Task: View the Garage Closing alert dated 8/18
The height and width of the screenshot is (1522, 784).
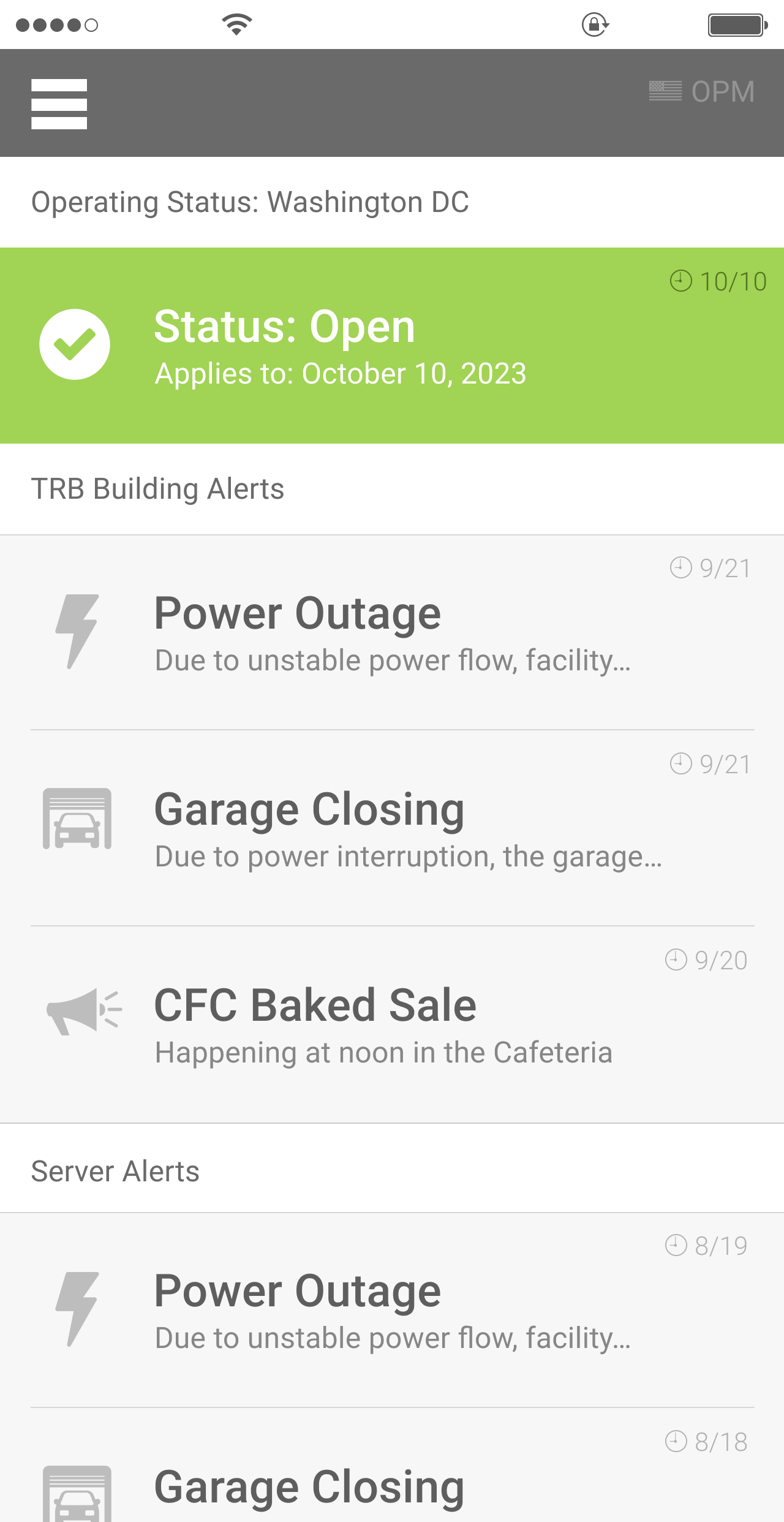Action: tap(392, 1465)
